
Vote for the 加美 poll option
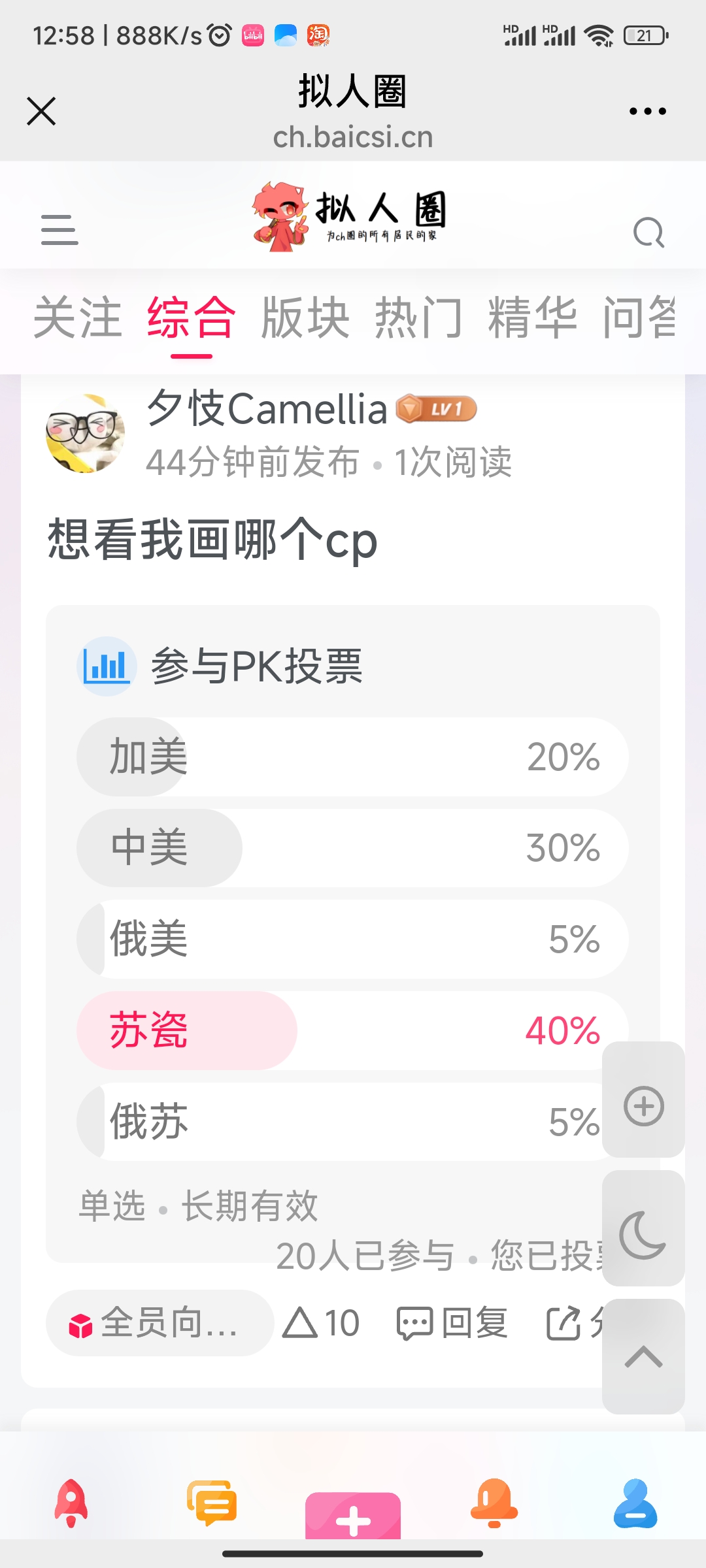pyautogui.click(x=353, y=757)
